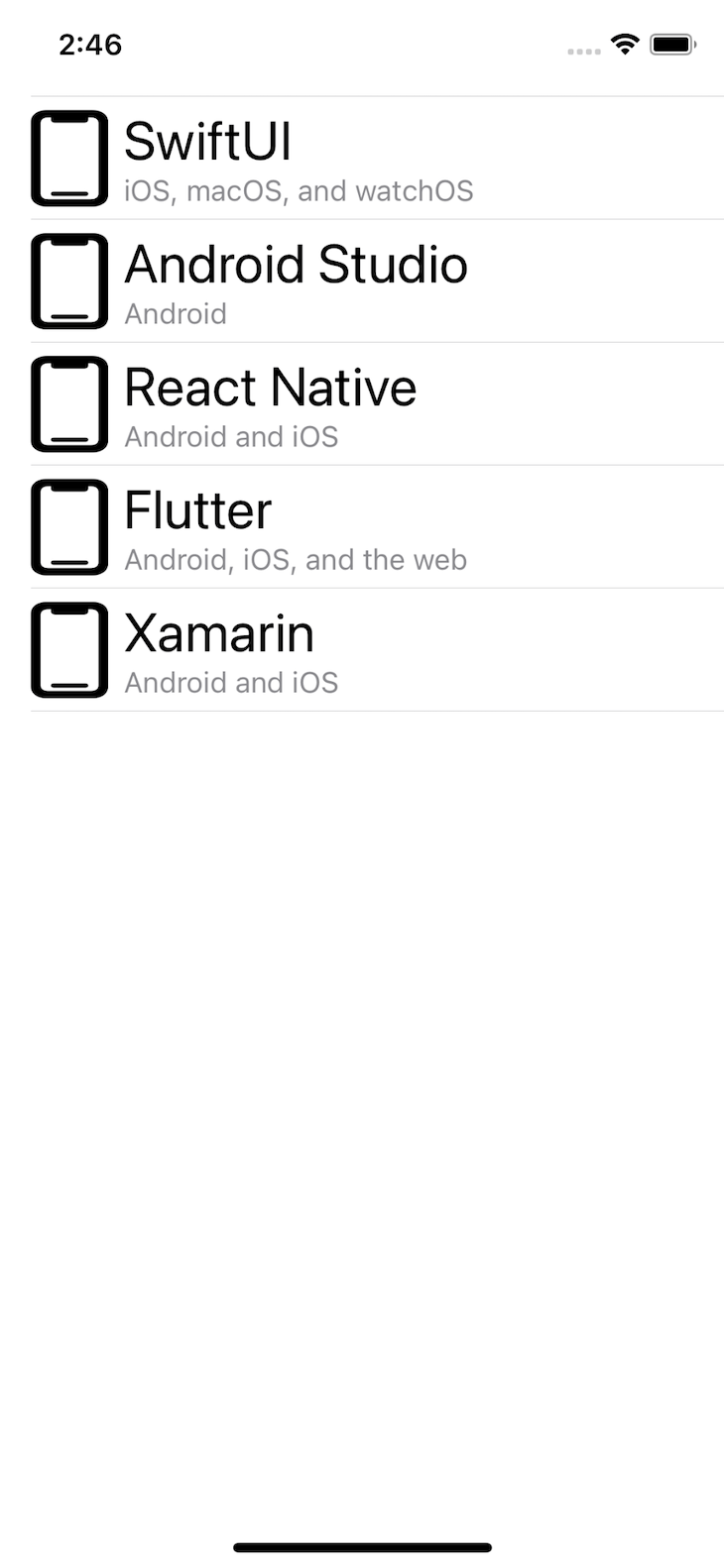This screenshot has width=724, height=1568.
Task: Tap the home indicator bar at the bottom
Action: coord(362,1546)
